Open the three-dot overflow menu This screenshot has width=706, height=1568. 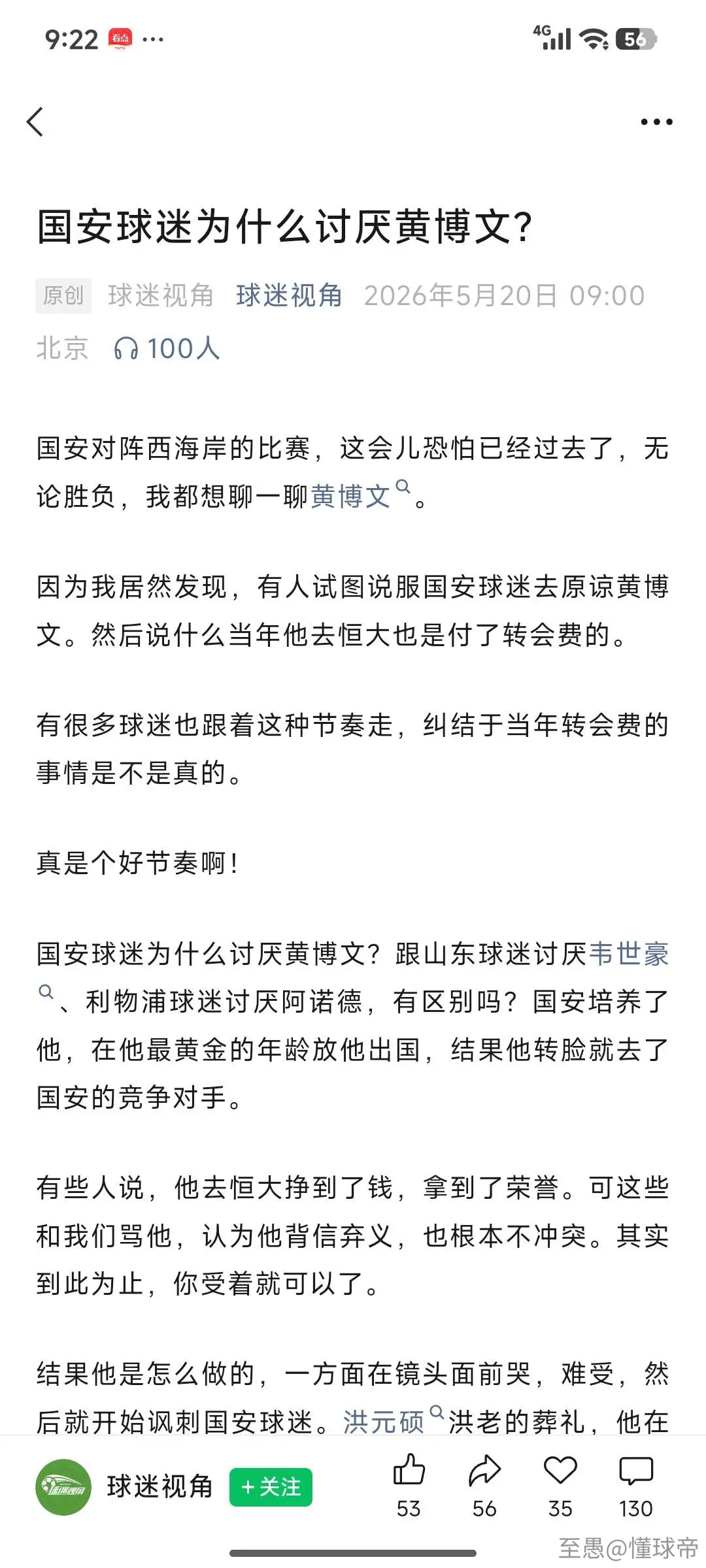click(x=656, y=122)
